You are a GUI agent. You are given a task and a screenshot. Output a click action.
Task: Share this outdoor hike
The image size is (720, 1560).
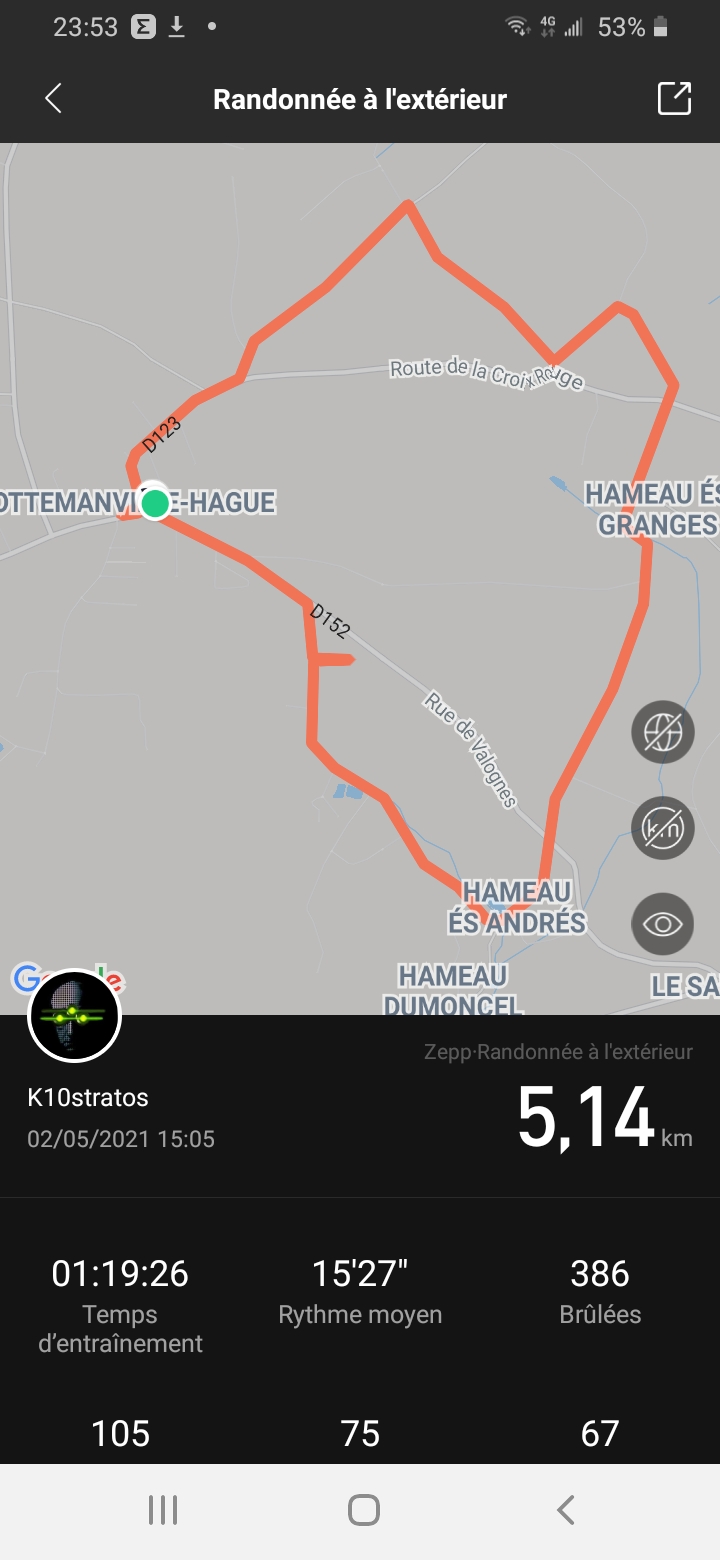(674, 99)
